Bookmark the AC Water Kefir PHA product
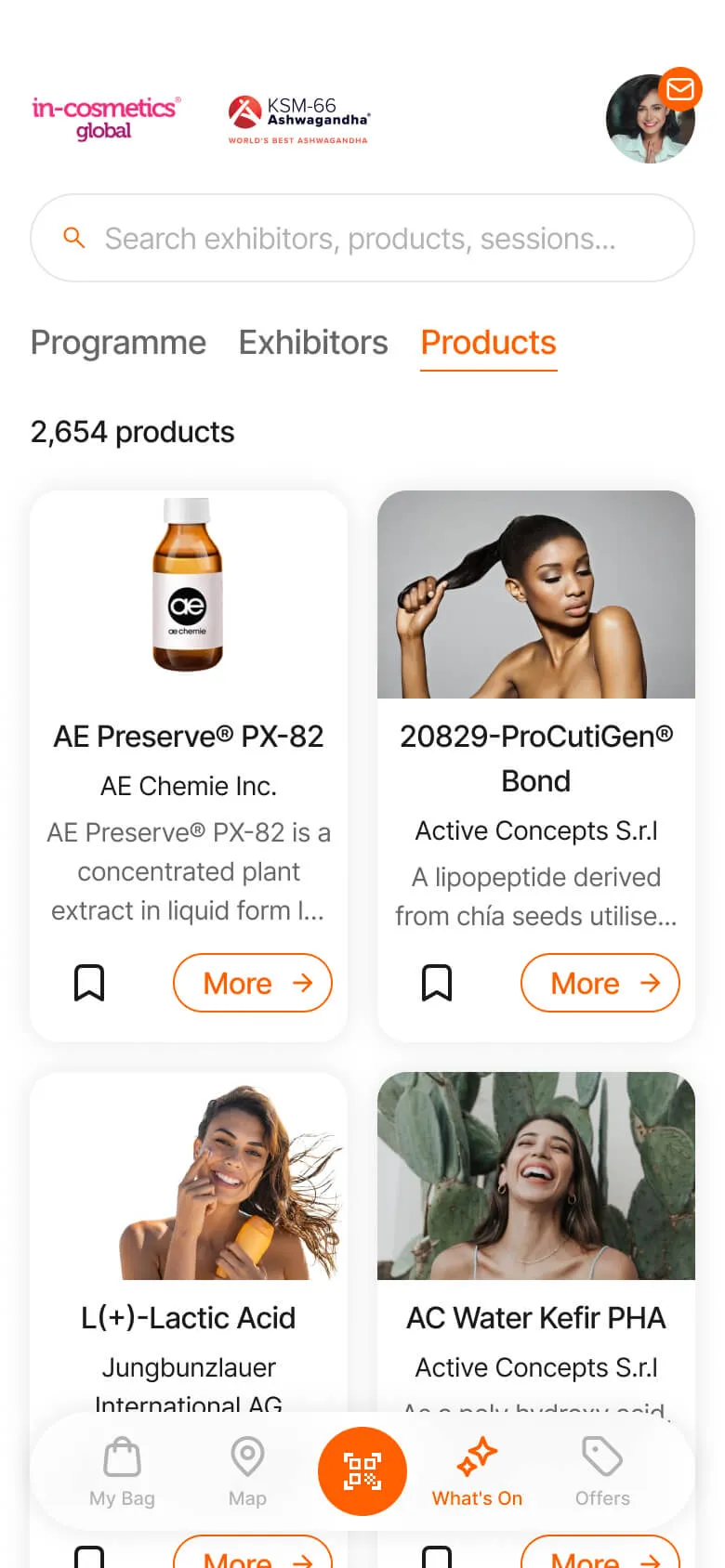 438,1553
